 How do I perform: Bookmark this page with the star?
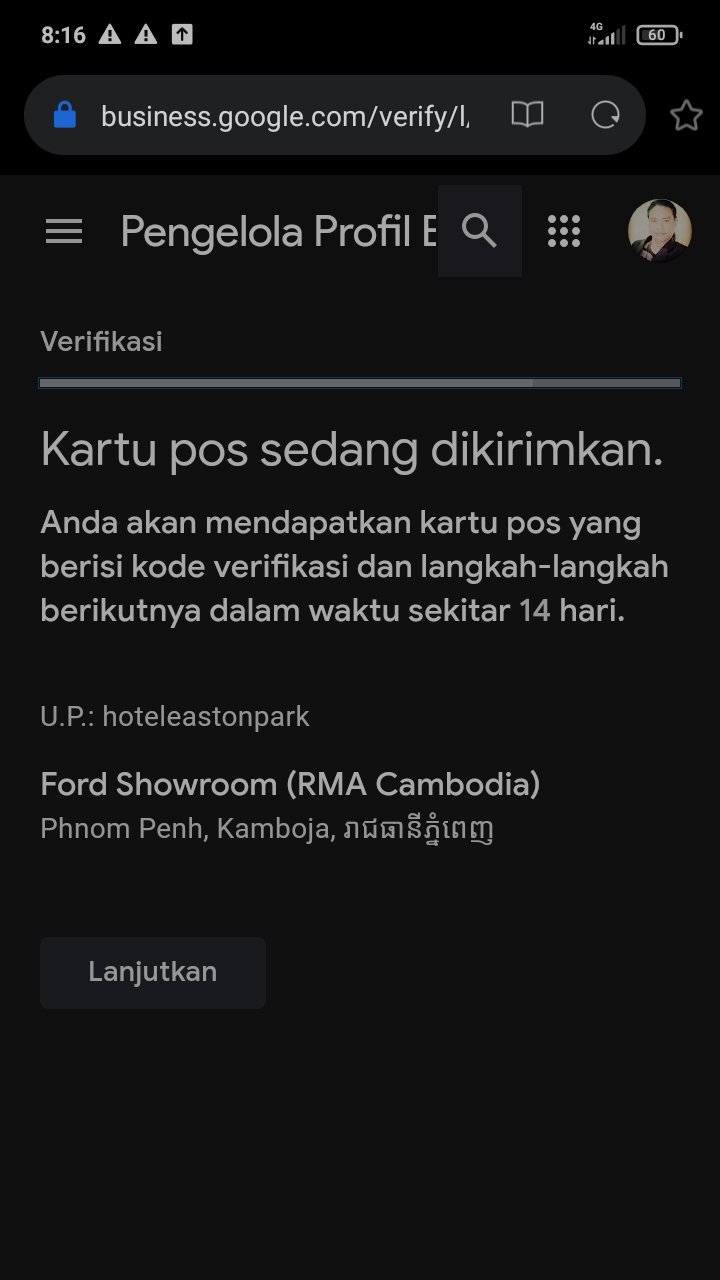(686, 116)
